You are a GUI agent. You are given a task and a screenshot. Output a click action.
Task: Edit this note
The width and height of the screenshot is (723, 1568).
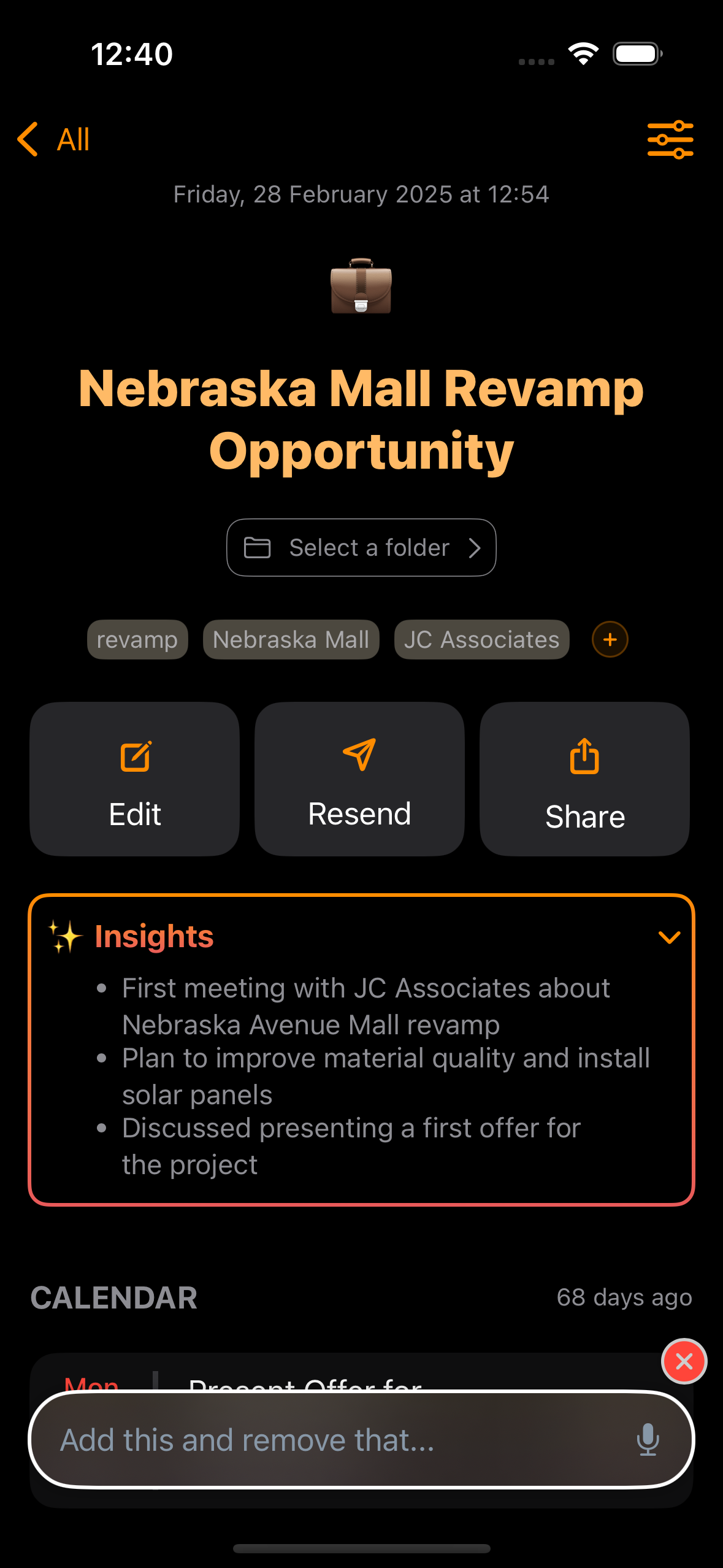[134, 779]
